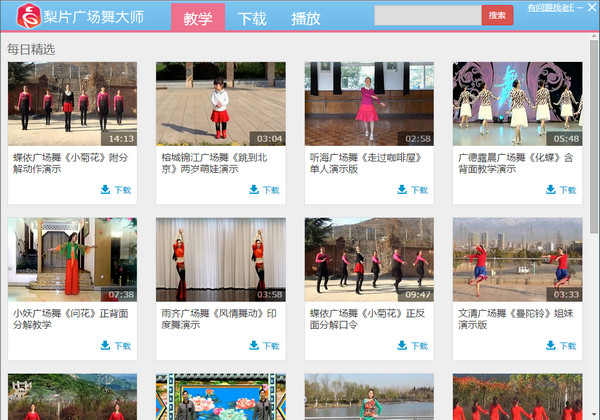Focus the search text field
Viewport: 600px width, 420px height.
427,15
